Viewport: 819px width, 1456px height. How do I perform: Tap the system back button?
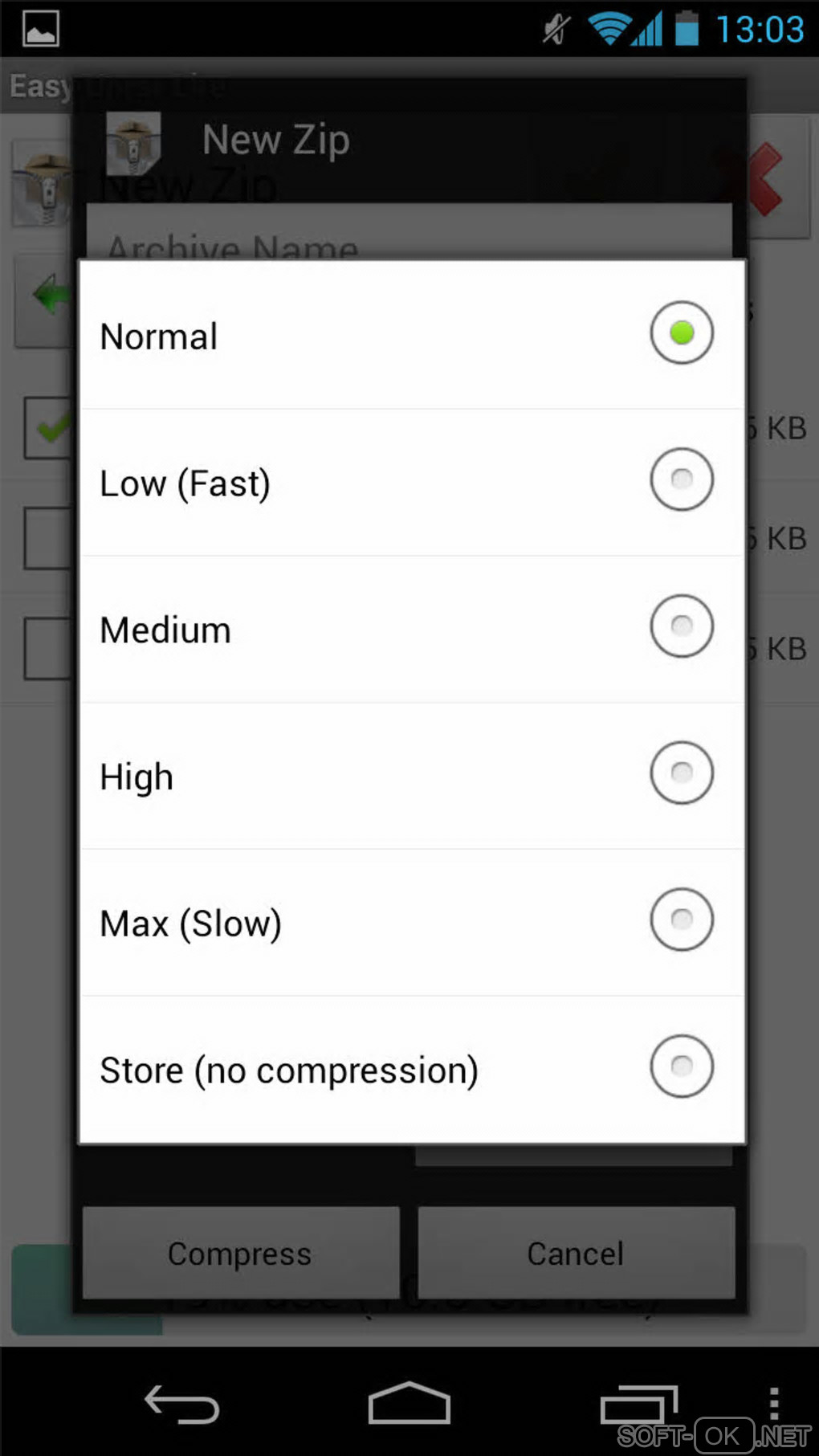pos(182,1404)
